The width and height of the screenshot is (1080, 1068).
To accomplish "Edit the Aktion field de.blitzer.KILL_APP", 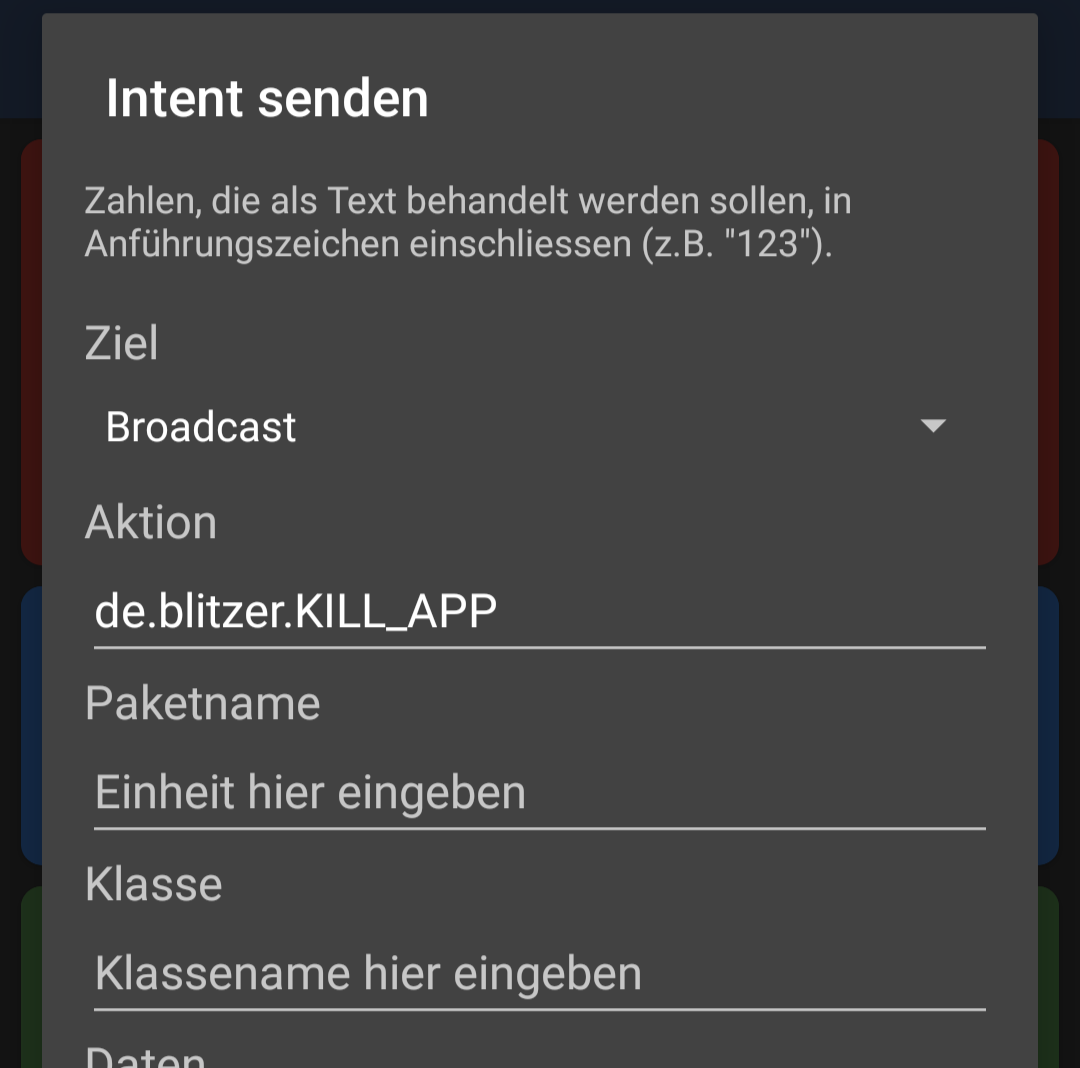I will click(x=538, y=611).
